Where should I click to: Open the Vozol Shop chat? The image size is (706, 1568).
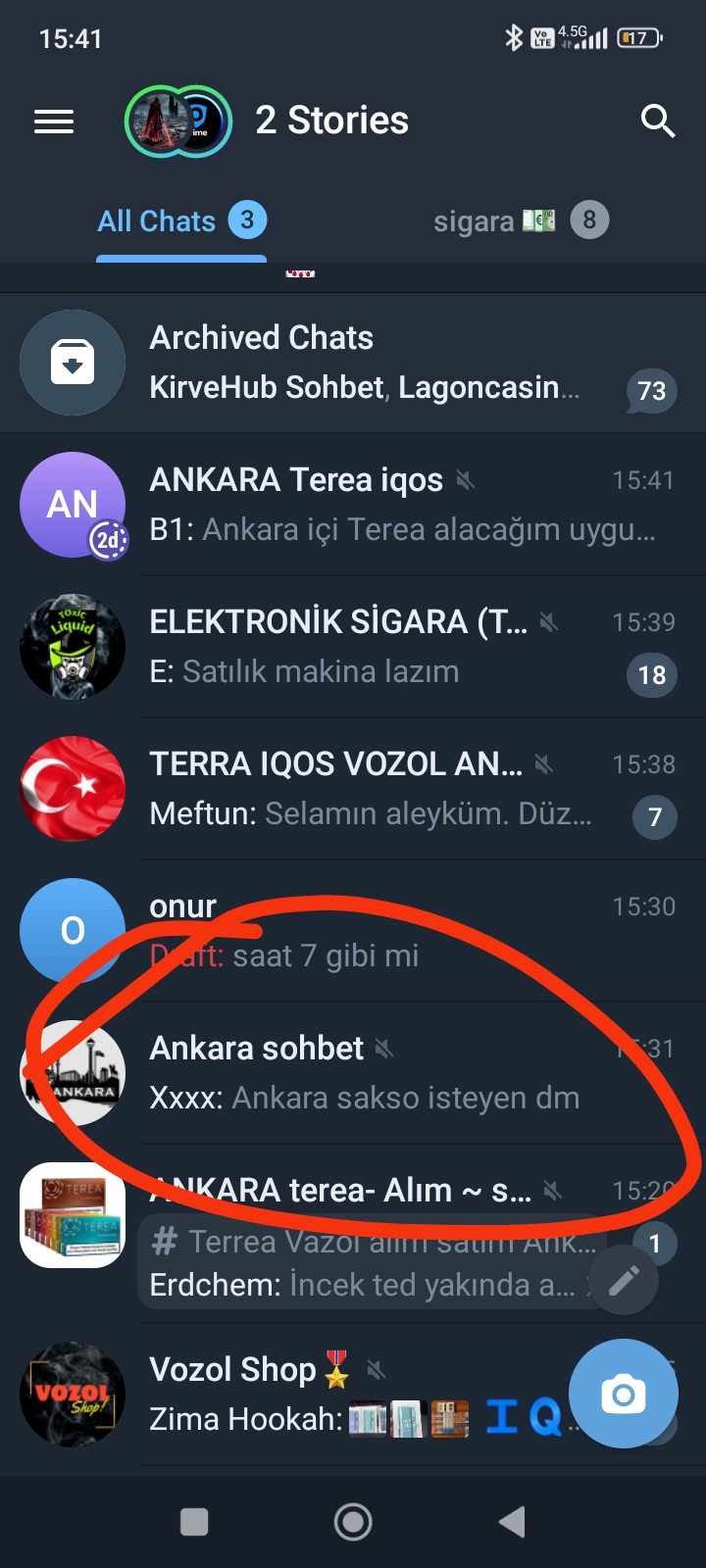(294, 1394)
